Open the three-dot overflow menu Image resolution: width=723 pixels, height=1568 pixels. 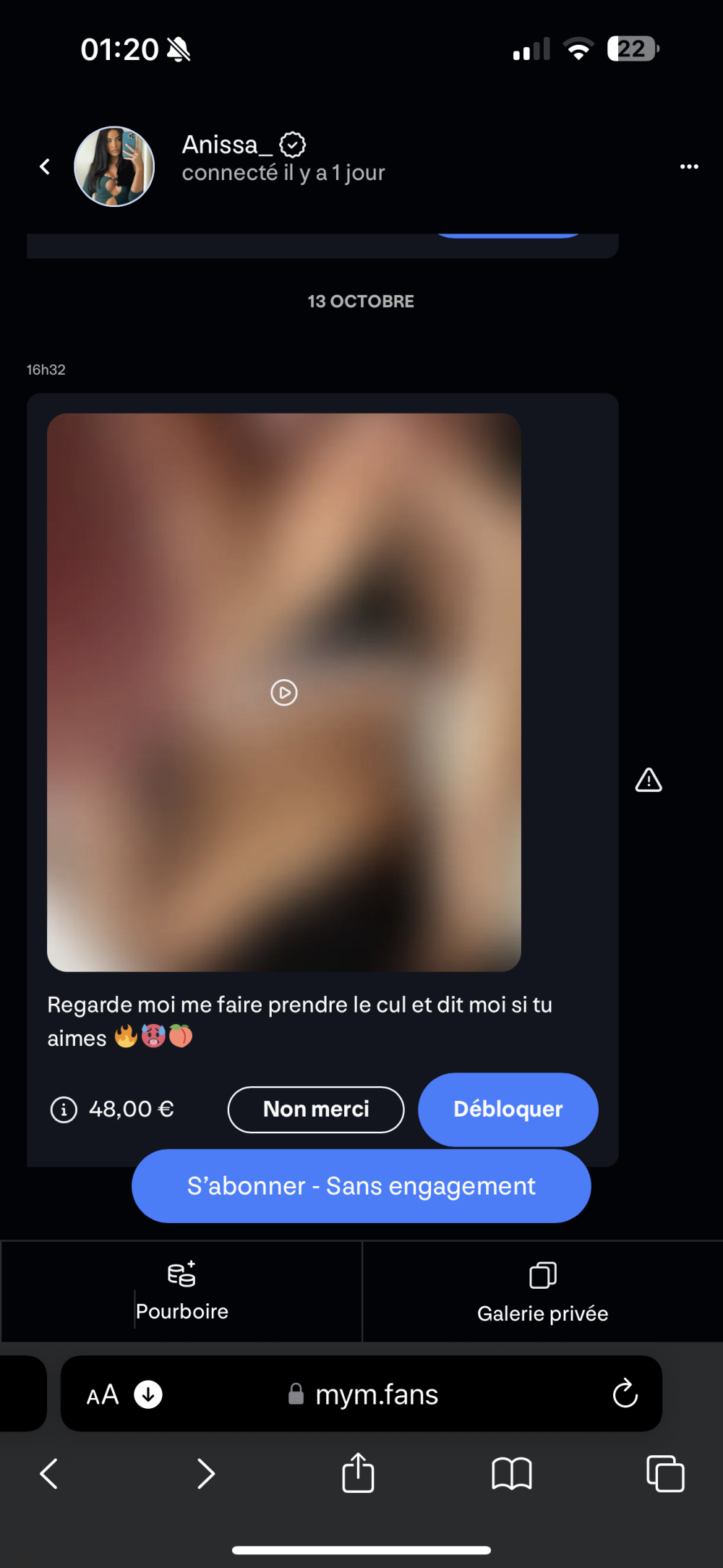pyautogui.click(x=689, y=167)
